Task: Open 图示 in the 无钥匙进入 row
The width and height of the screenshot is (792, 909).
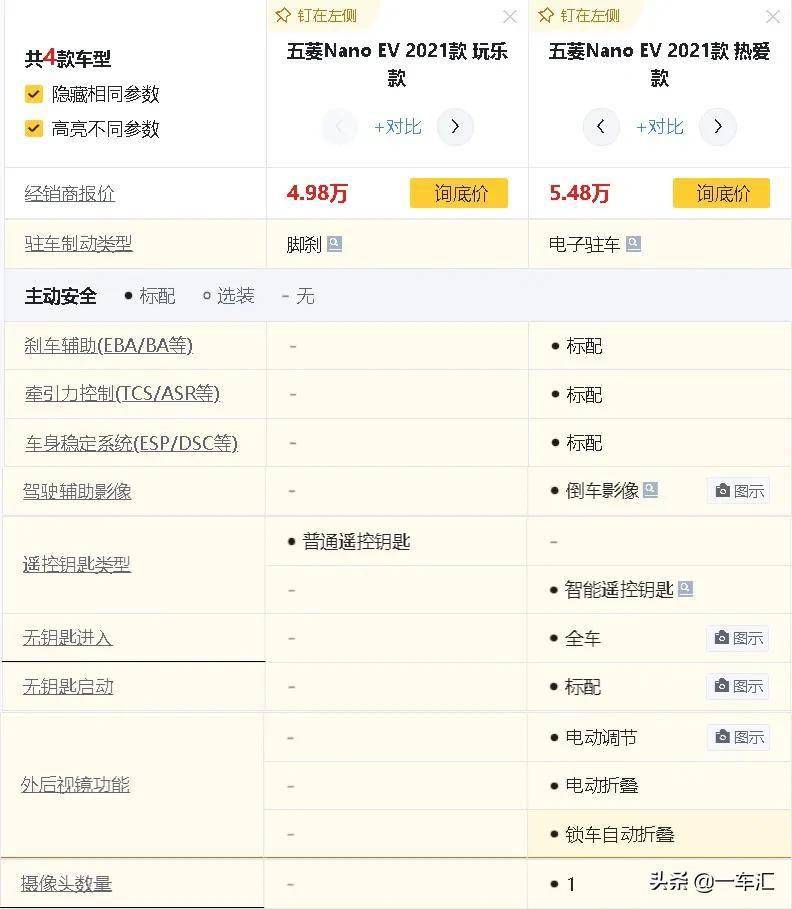Action: [738, 638]
